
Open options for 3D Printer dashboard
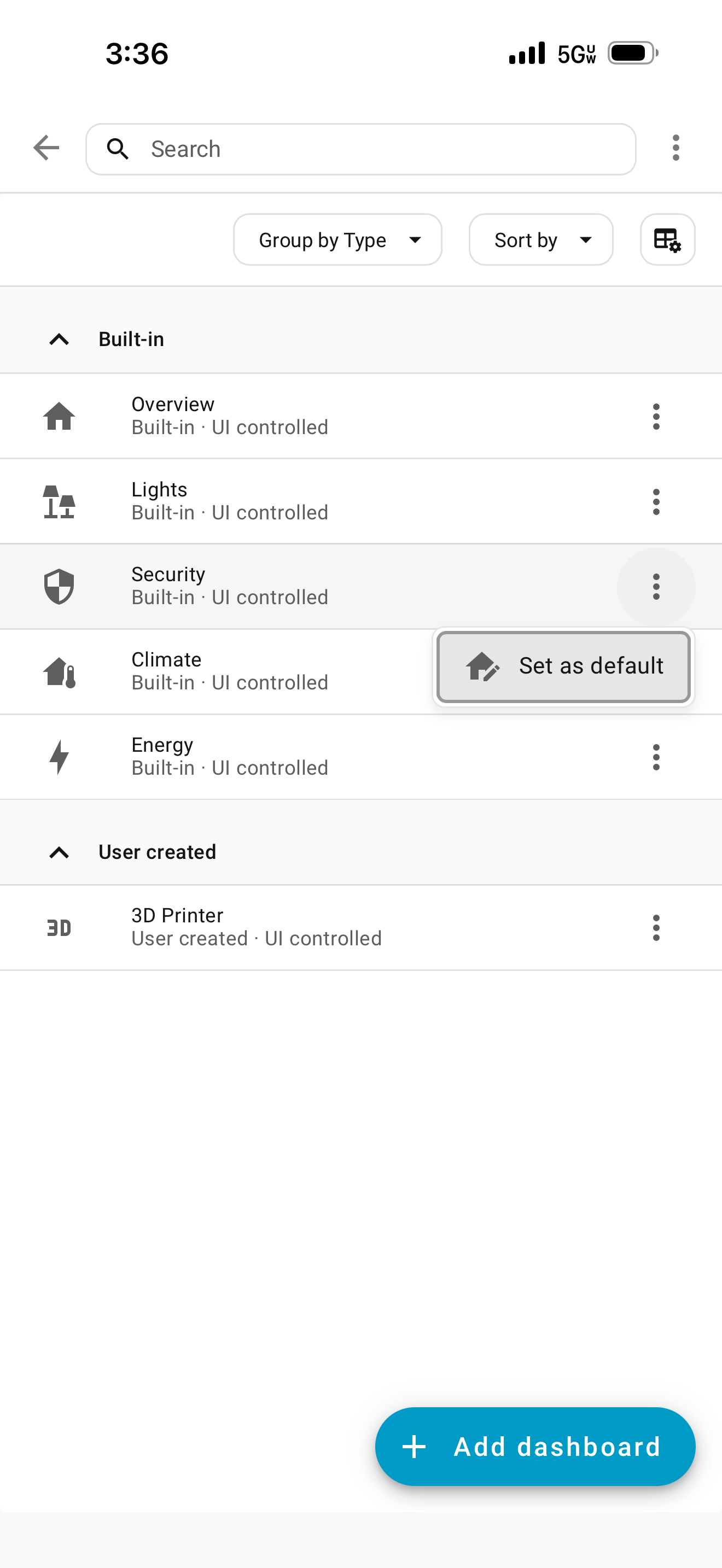click(x=656, y=928)
